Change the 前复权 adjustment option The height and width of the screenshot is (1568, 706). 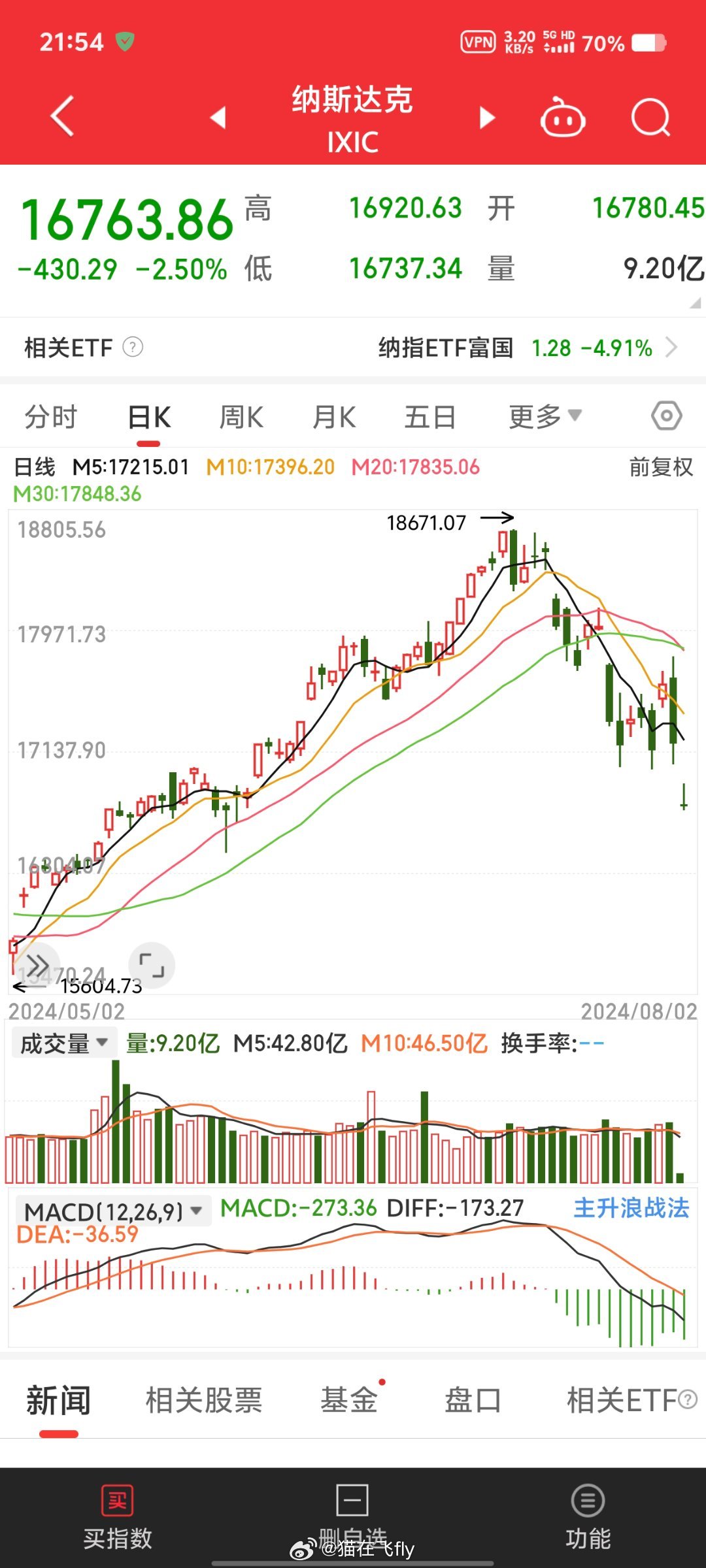(661, 467)
